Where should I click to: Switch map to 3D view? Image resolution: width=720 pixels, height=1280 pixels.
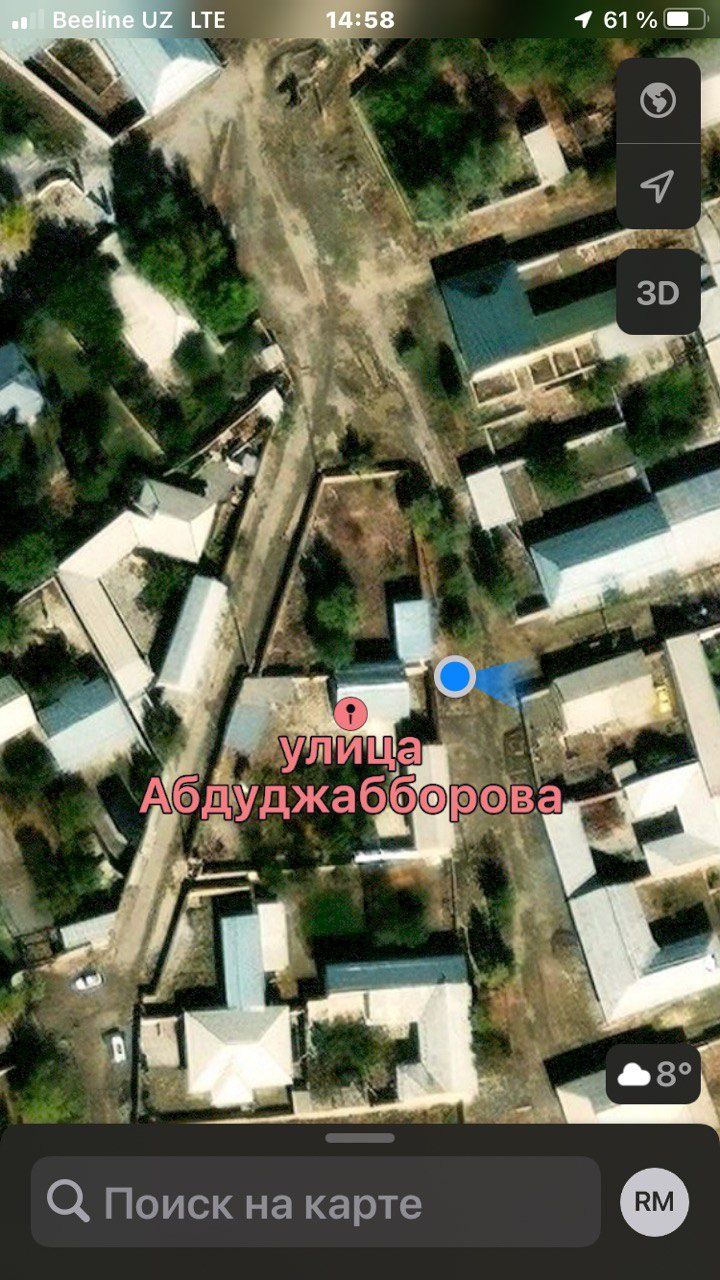point(658,292)
